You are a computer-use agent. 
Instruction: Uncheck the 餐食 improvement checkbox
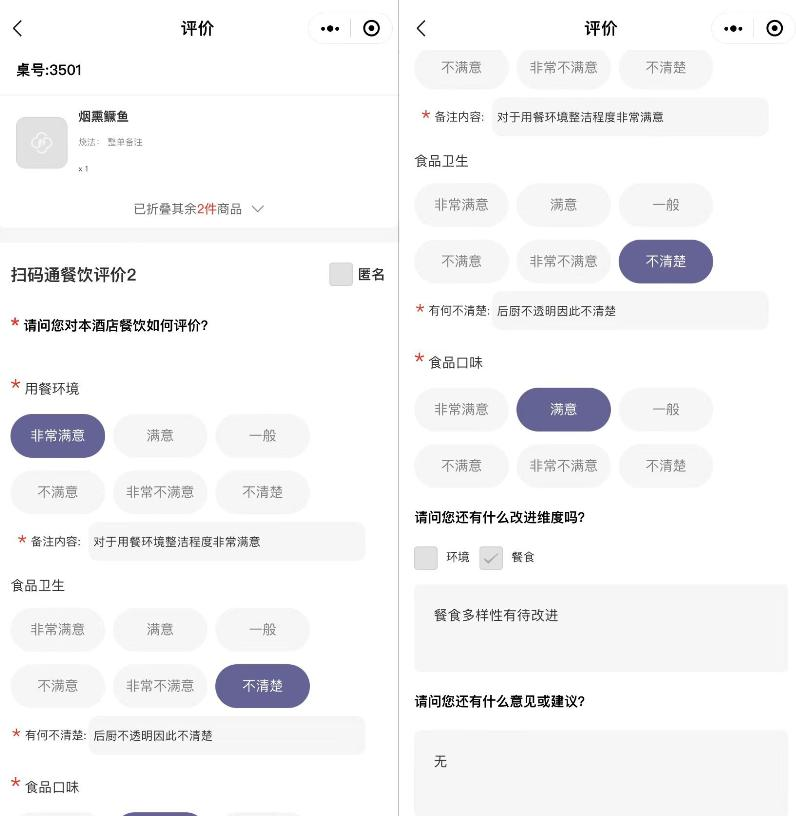point(491,558)
